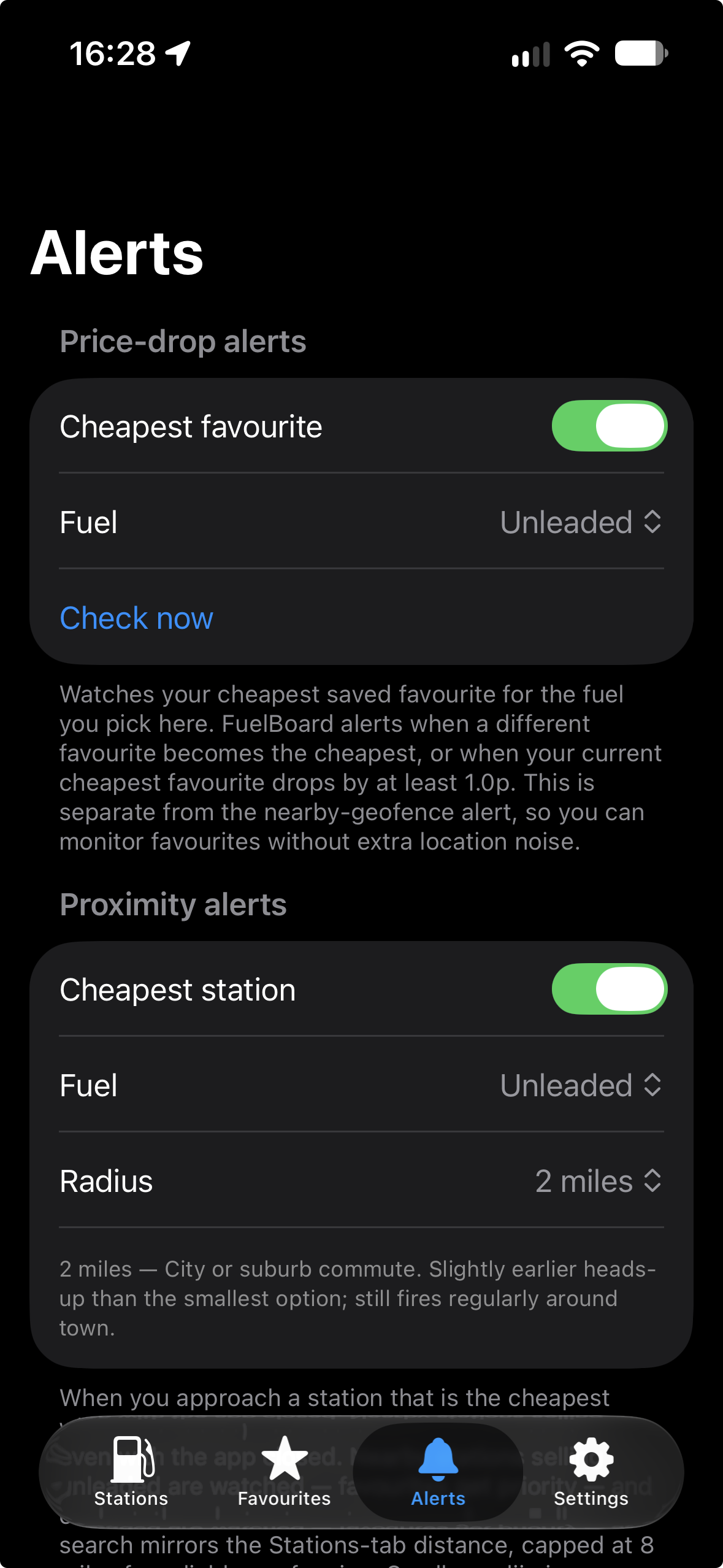Image resolution: width=723 pixels, height=1568 pixels.
Task: Open the Settings tab
Action: [591, 1472]
